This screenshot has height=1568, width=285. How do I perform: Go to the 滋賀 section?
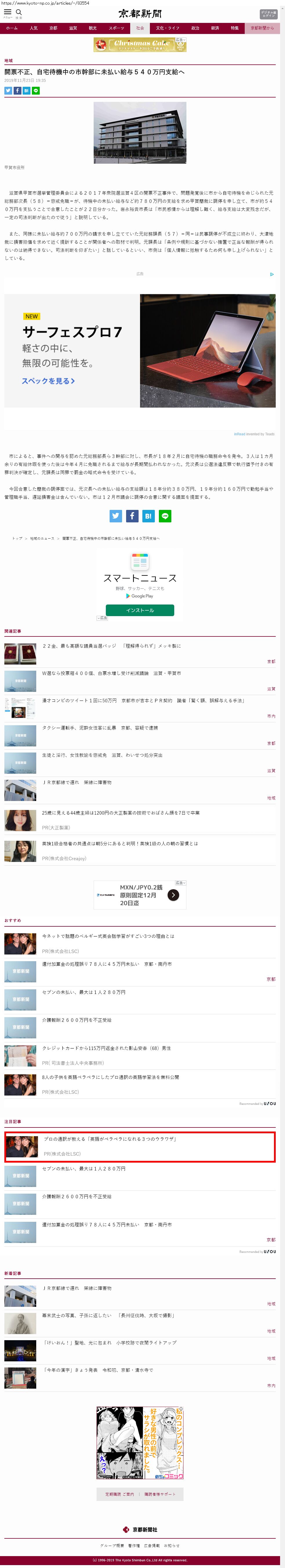[73, 28]
